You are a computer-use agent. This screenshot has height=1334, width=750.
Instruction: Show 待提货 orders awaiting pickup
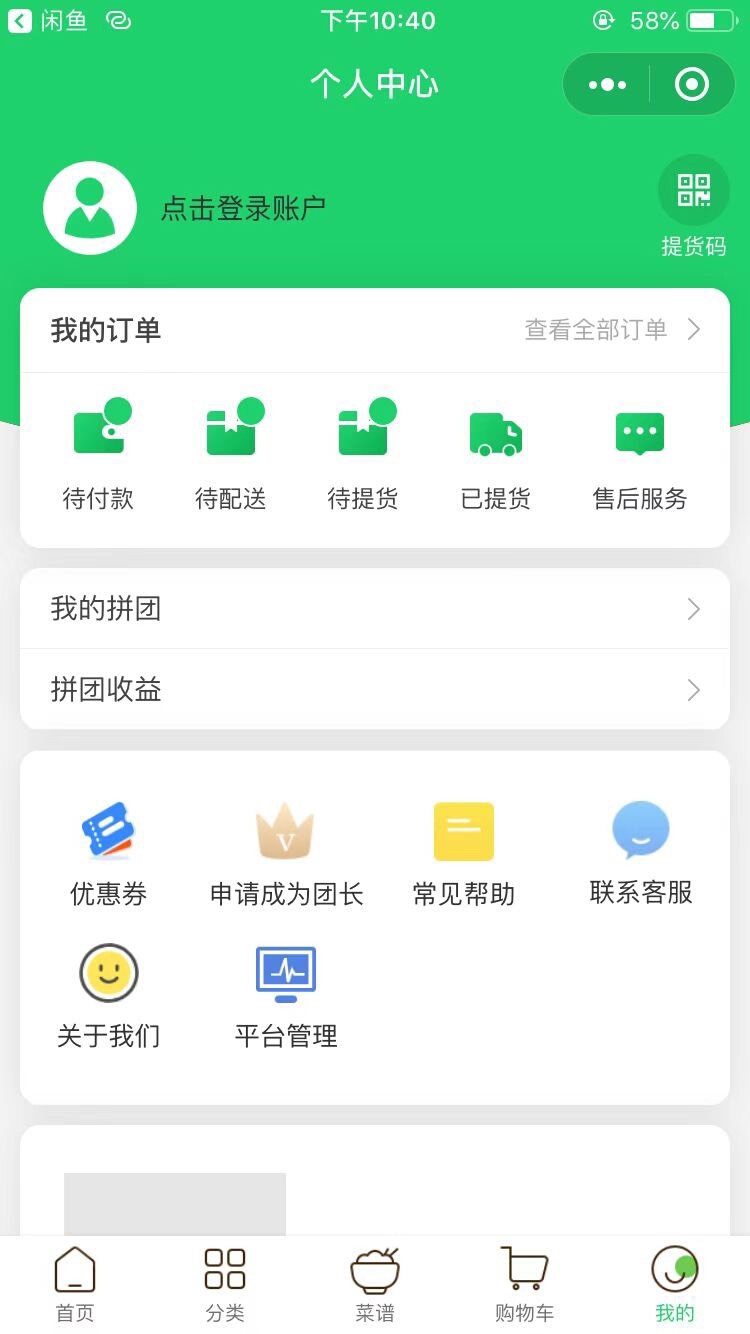(x=363, y=455)
